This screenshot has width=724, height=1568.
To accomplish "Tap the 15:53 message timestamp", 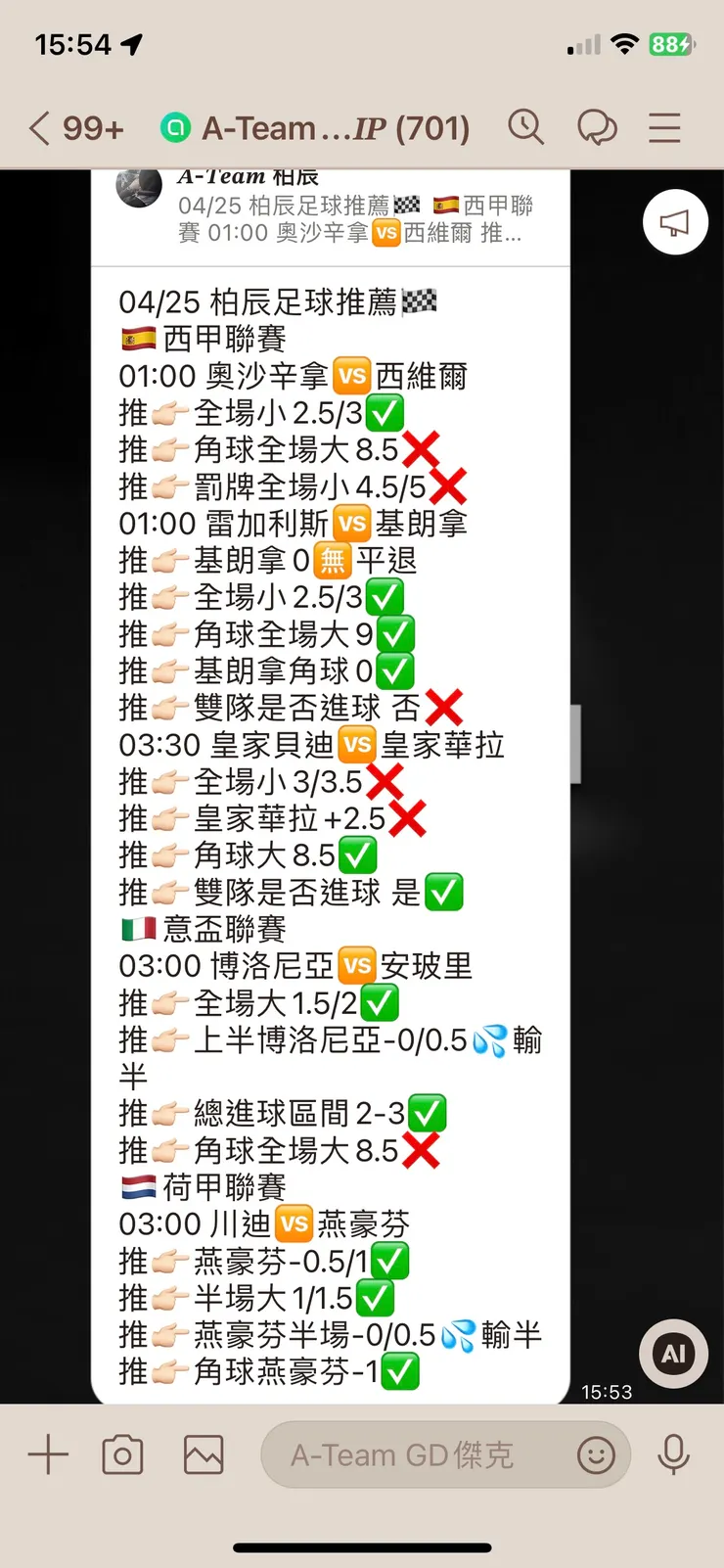I will pos(609,1392).
